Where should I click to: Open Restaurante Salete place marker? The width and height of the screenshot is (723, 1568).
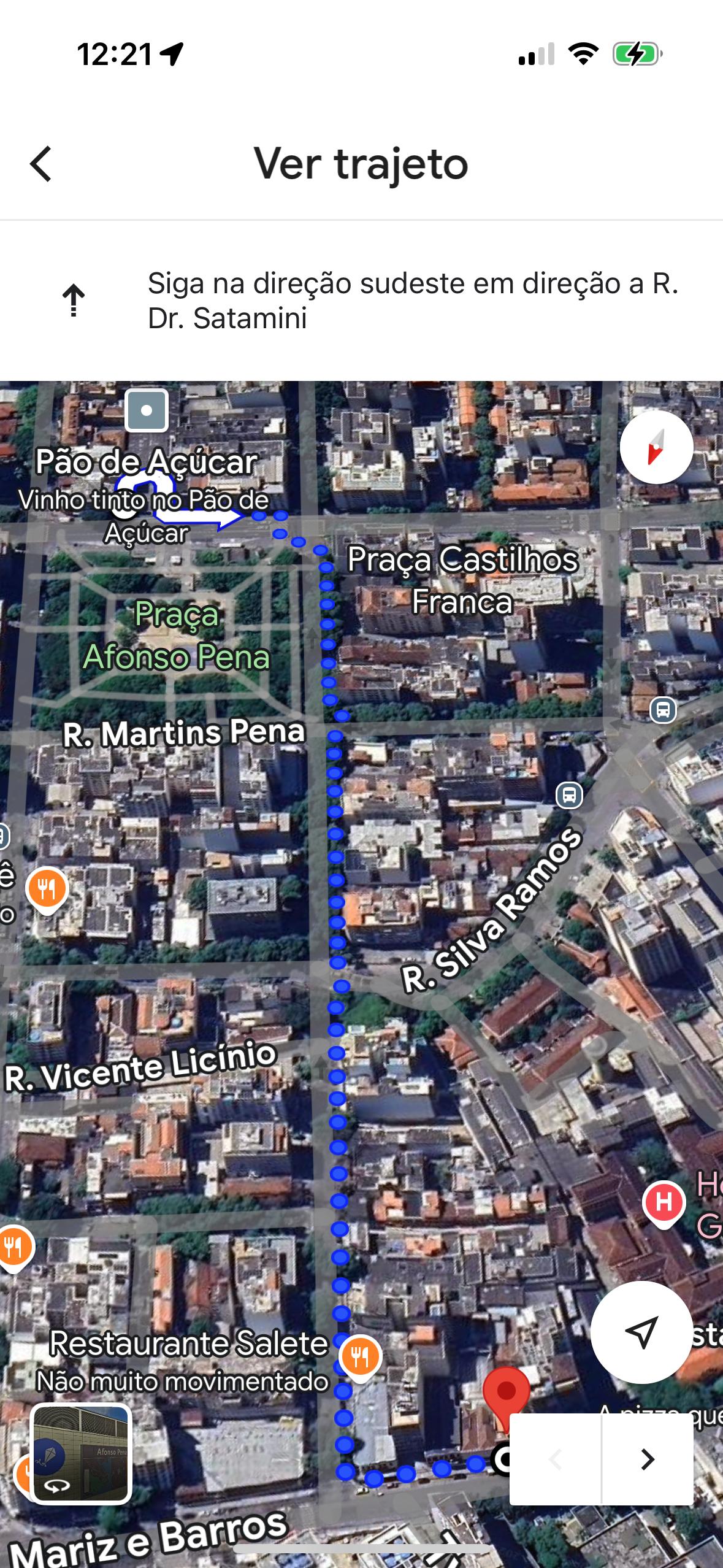click(360, 1358)
